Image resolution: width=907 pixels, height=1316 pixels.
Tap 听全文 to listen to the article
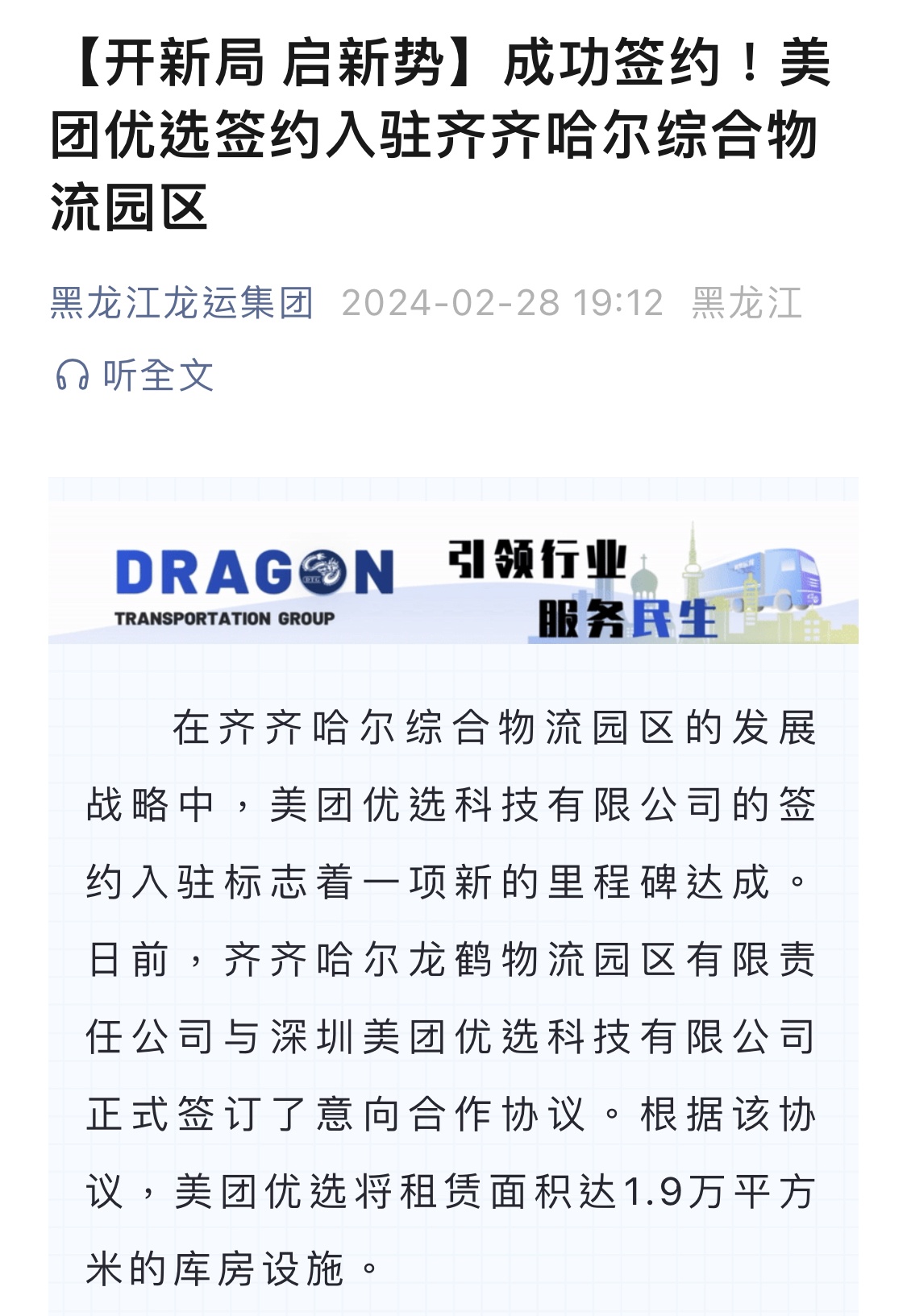coord(135,376)
